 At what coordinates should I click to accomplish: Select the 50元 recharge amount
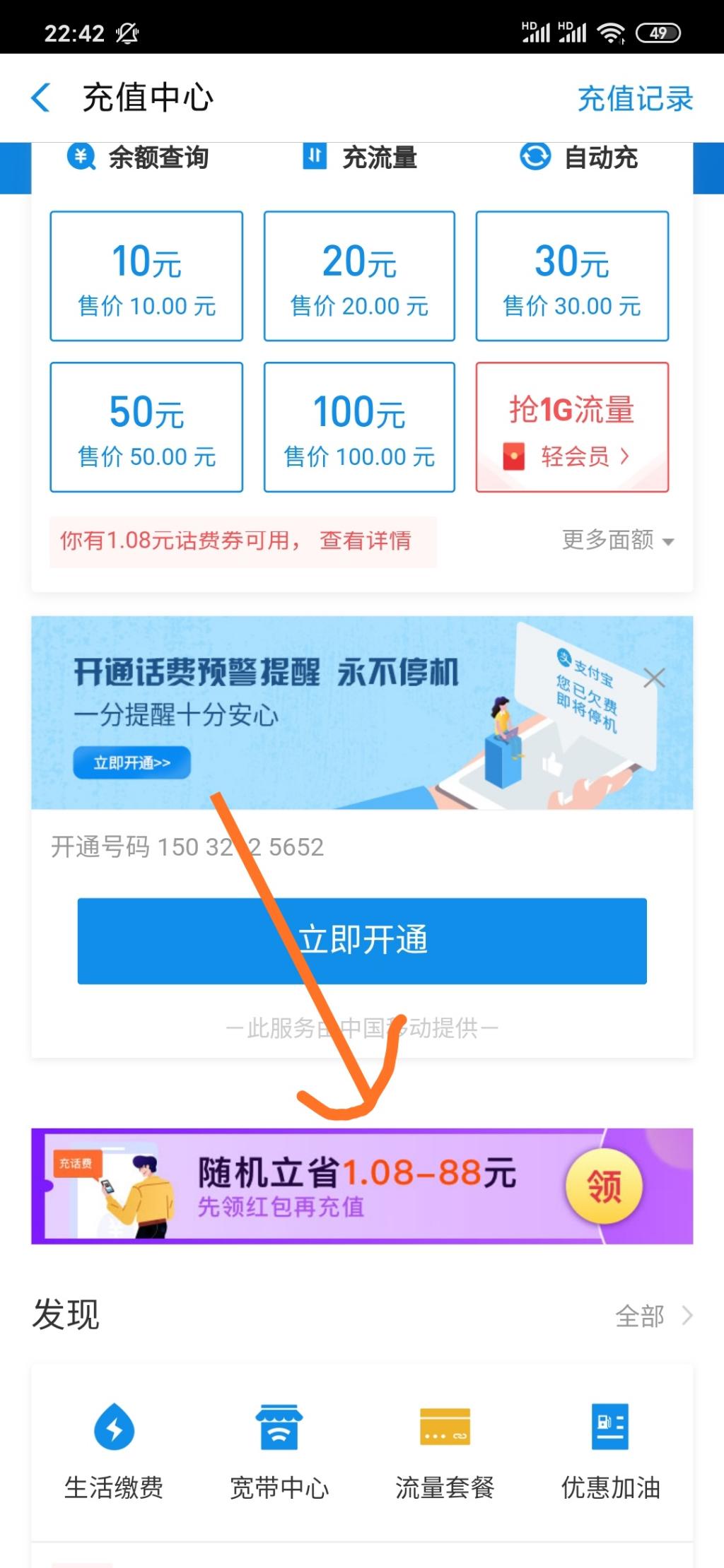tap(146, 427)
